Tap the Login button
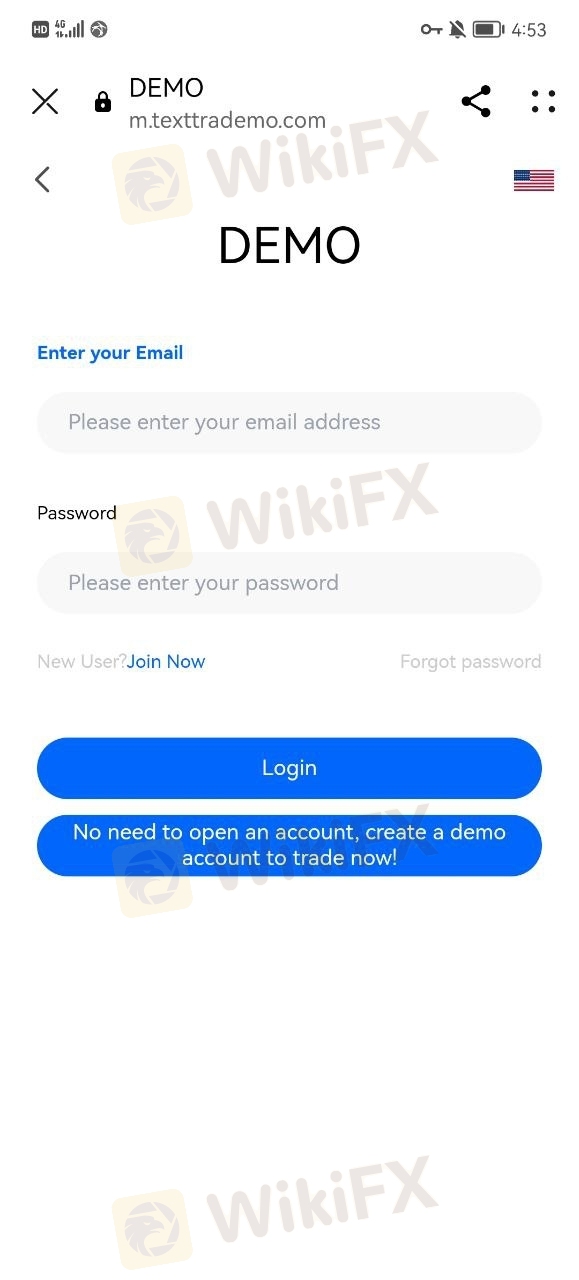 [x=289, y=768]
